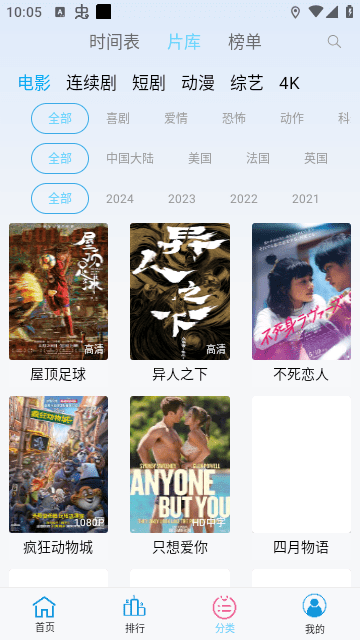Open the 排行 ranking tab
360x640 pixels.
click(x=135, y=614)
